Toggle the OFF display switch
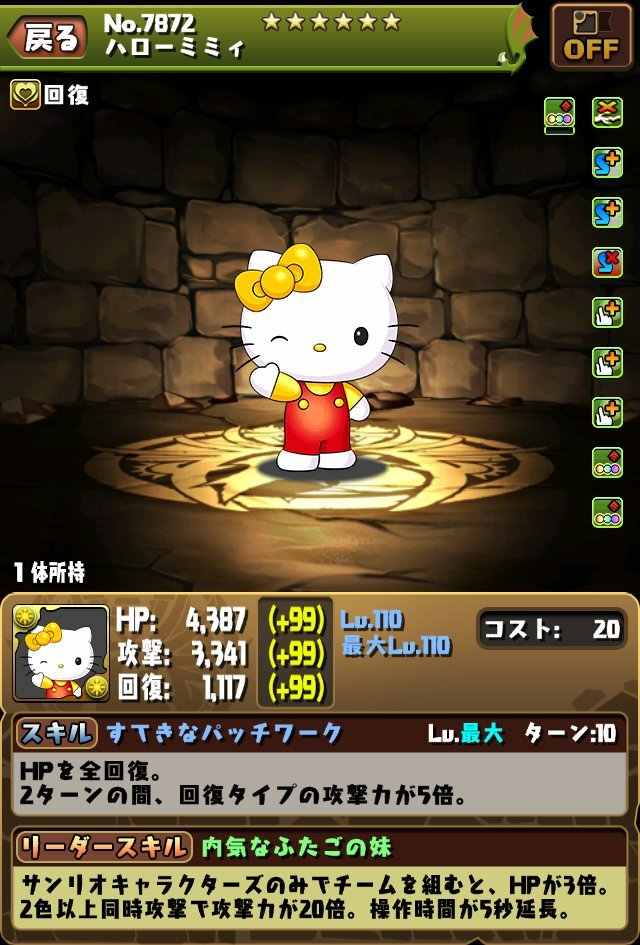Screen dimensions: 640x945 coord(590,37)
